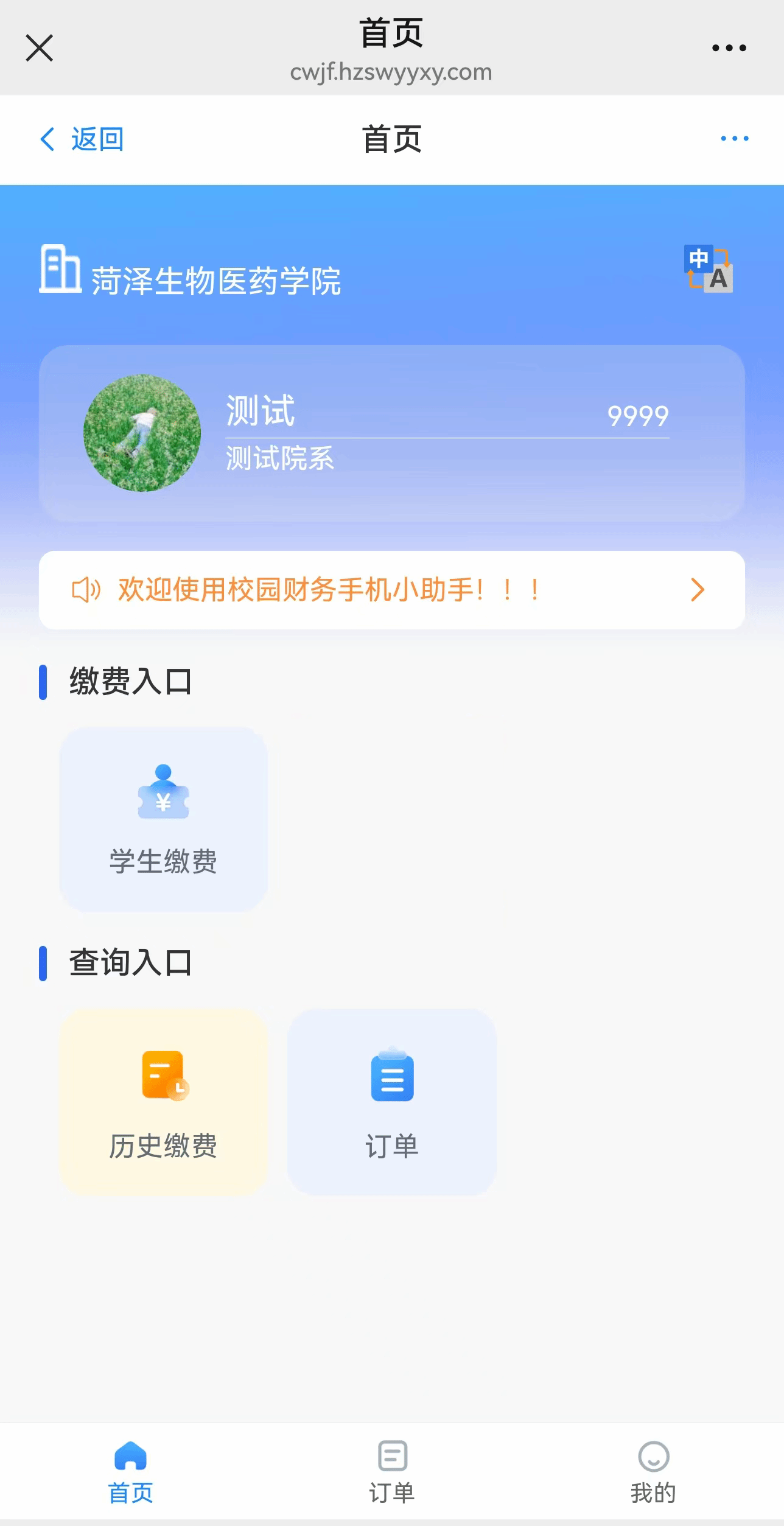
Task: Close the web page with the X icon
Action: pos(40,48)
